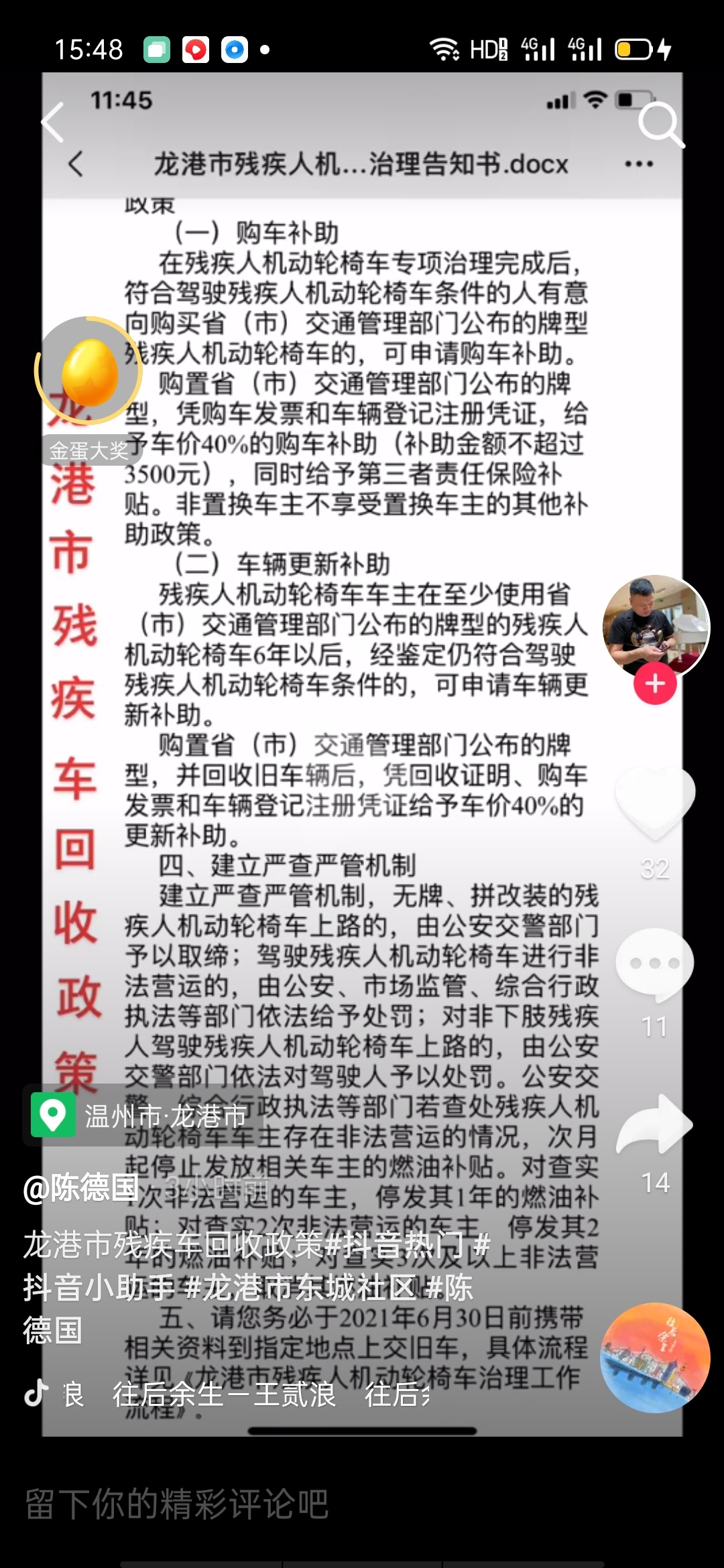Follow the creator with the red plus
The width and height of the screenshot is (724, 1568).
coord(655,684)
